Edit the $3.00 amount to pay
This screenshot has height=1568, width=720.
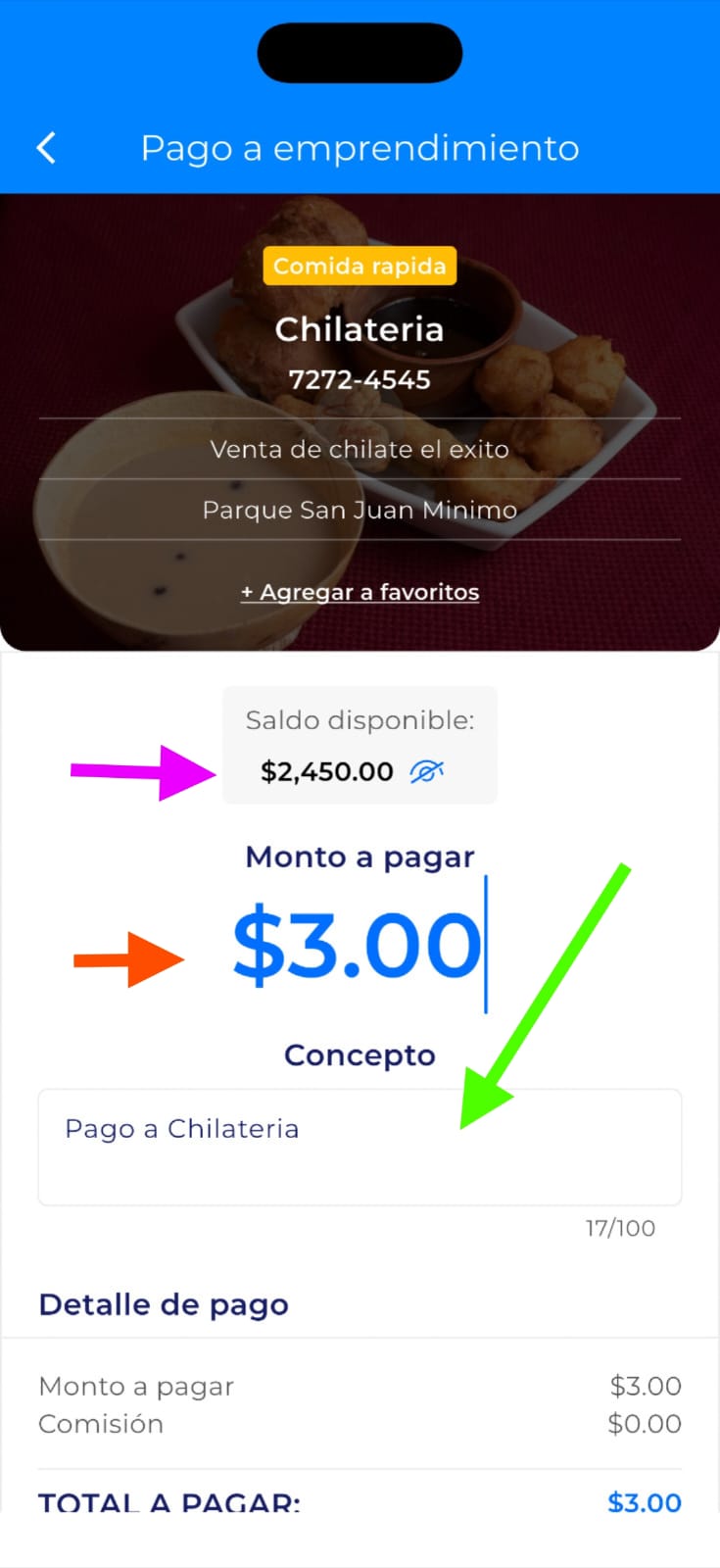358,946
